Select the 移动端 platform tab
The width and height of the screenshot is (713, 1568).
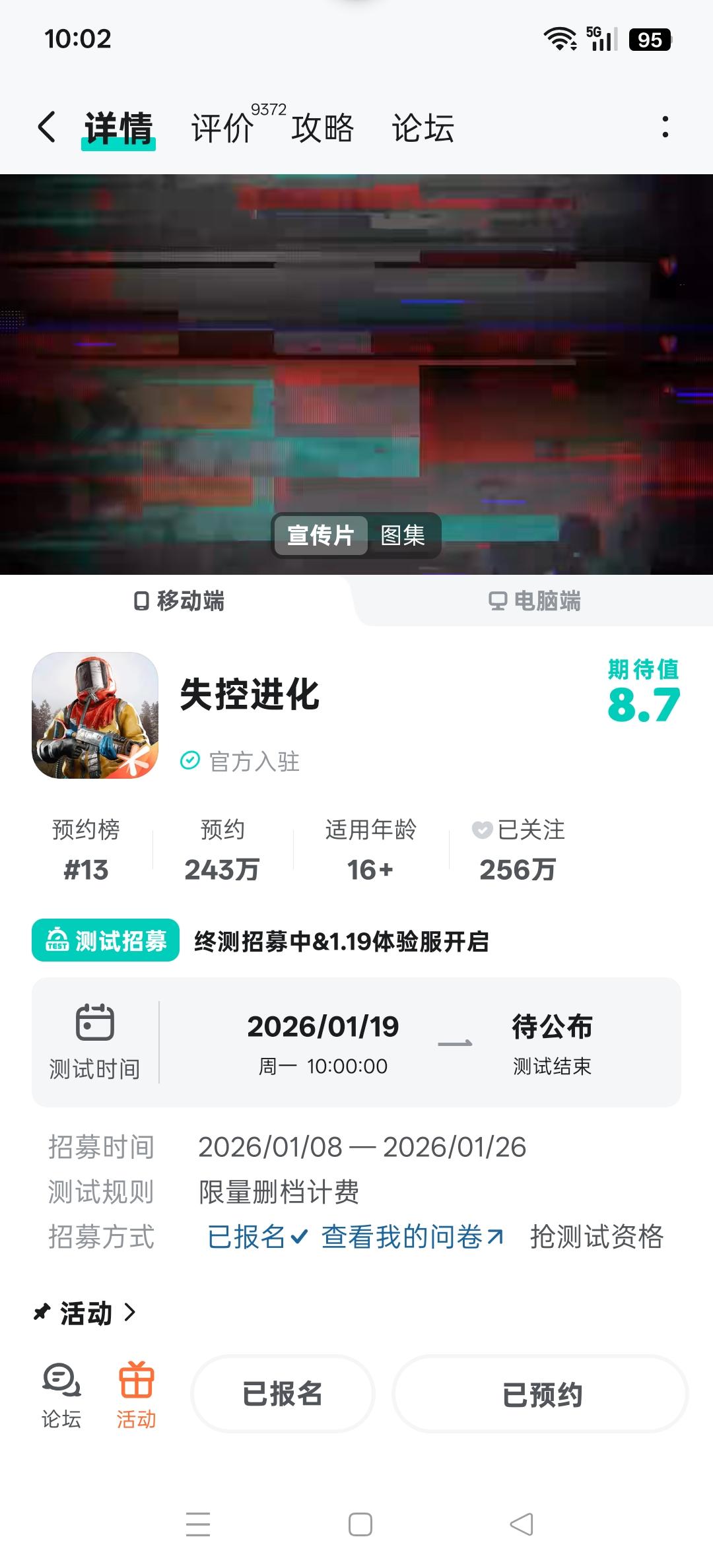pyautogui.click(x=180, y=601)
